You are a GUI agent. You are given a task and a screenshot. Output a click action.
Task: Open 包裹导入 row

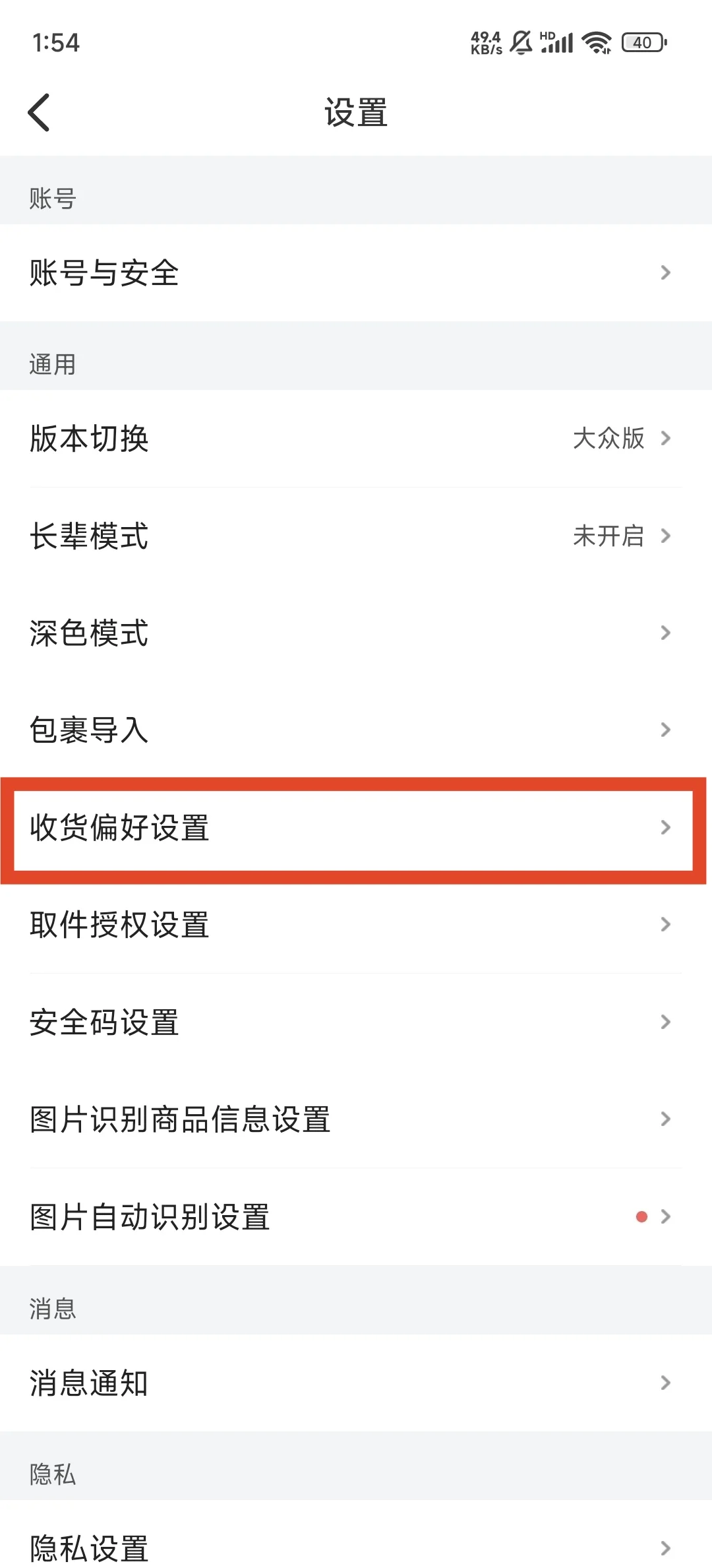click(x=356, y=730)
